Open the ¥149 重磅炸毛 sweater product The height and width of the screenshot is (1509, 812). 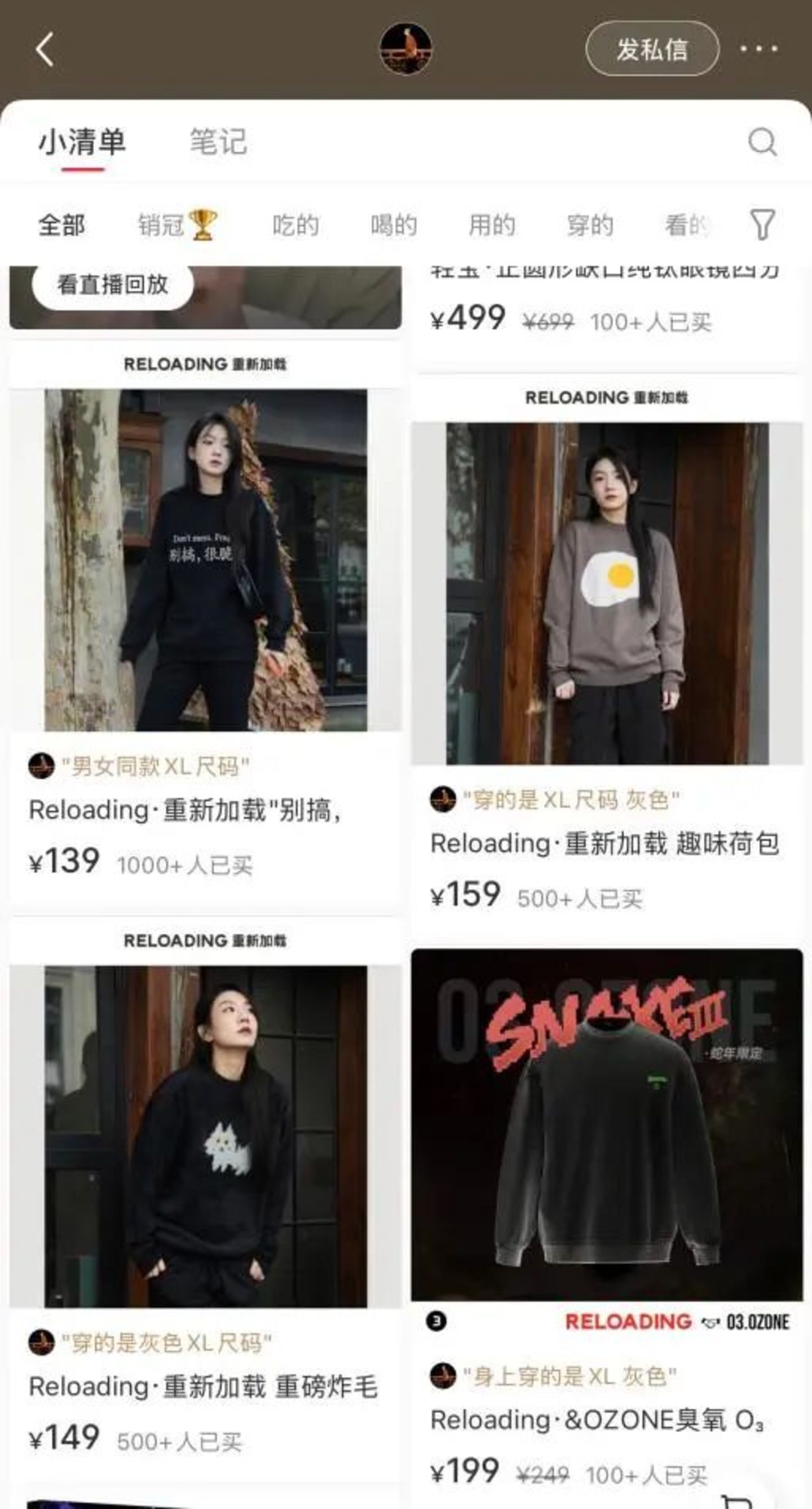[205, 1137]
